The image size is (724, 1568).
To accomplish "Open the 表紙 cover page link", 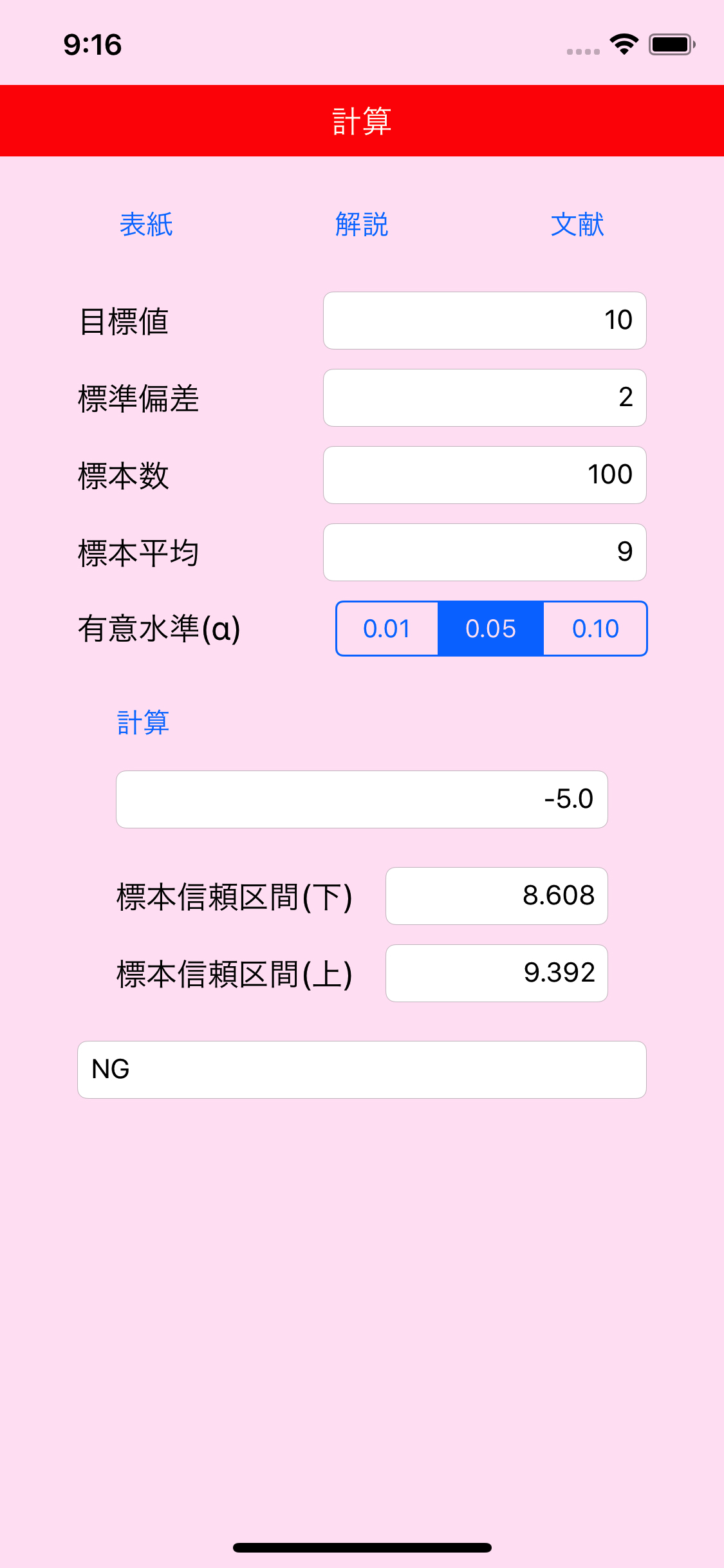I will click(146, 225).
